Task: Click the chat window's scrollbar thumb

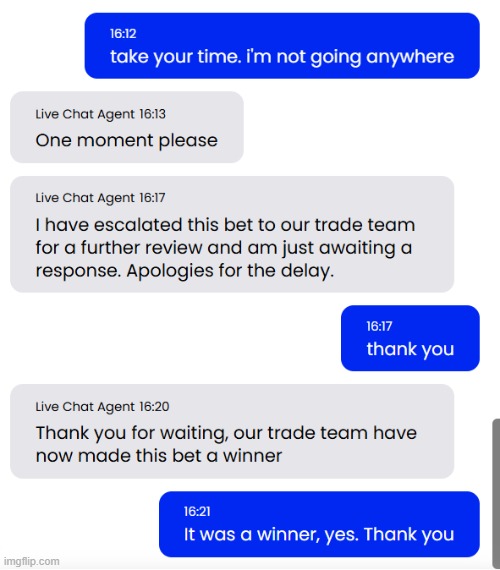Action: 496,493
